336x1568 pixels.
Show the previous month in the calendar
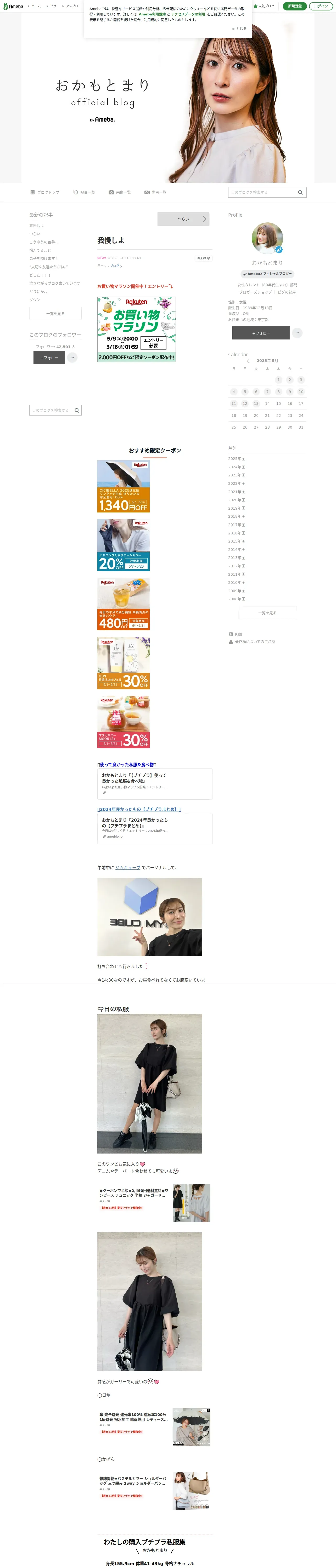(x=248, y=361)
